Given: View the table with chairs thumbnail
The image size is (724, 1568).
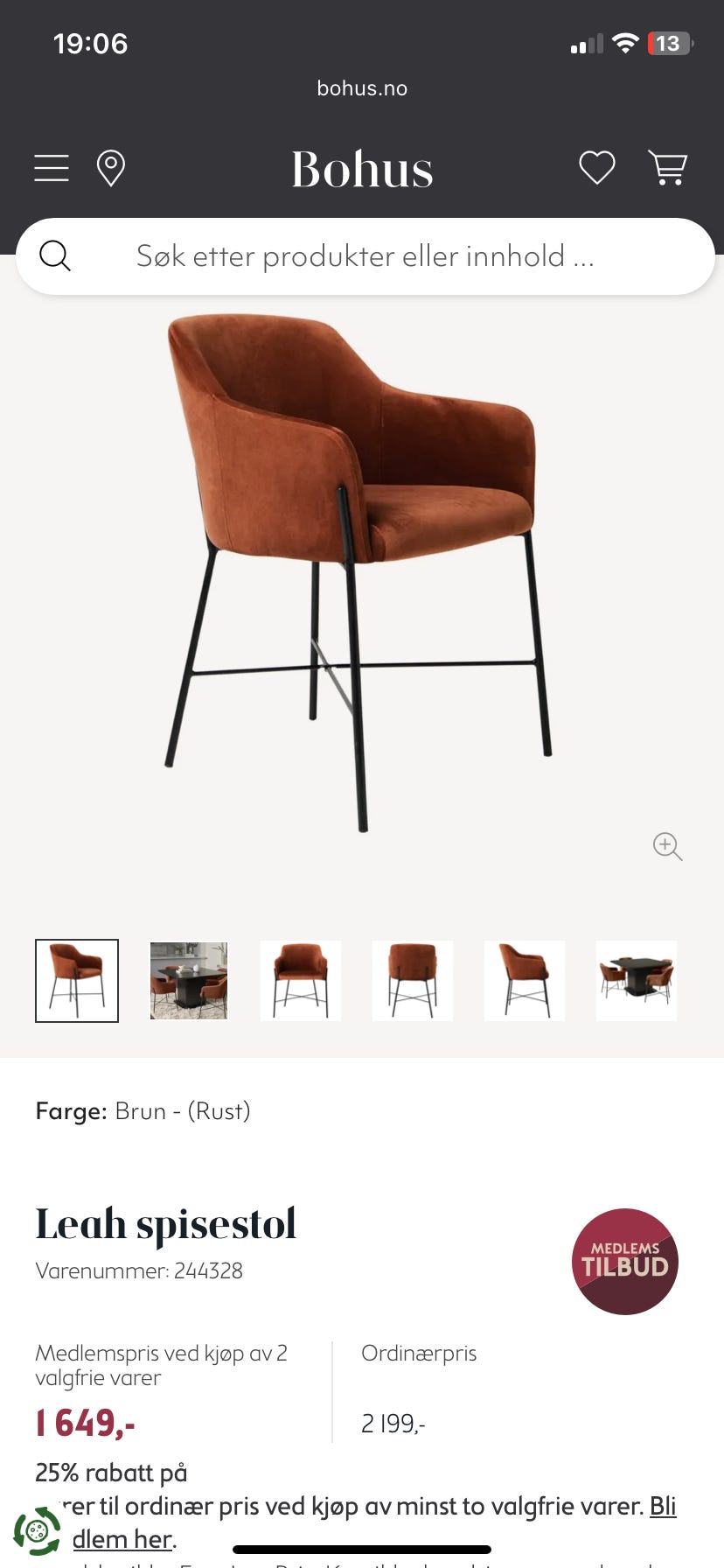Looking at the screenshot, I should pos(637,980).
